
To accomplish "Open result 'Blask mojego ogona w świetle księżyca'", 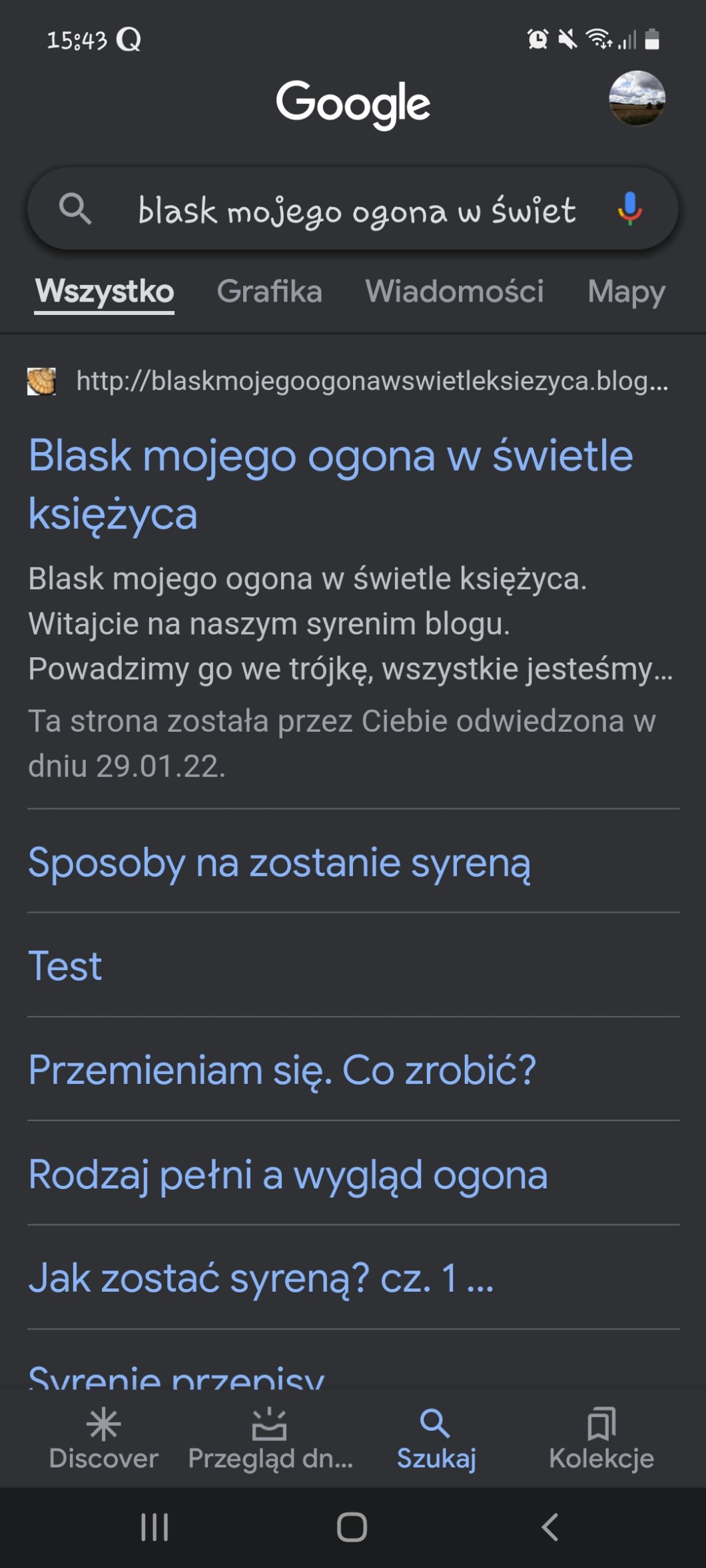I will (330, 484).
